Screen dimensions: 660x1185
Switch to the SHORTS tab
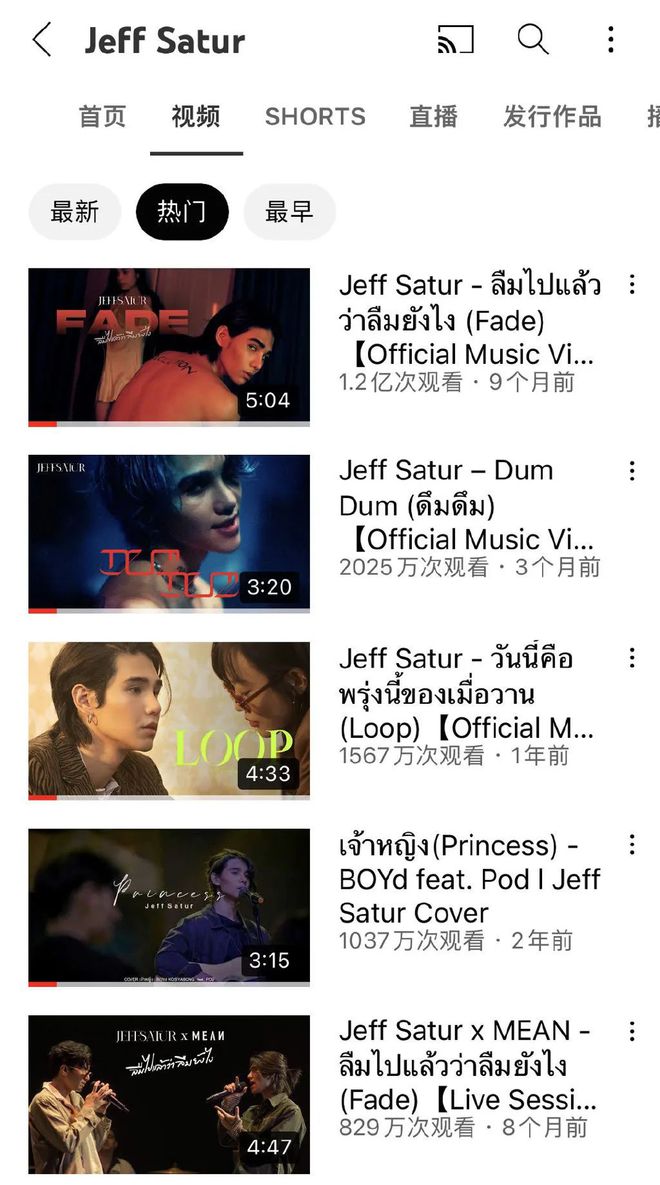point(315,116)
